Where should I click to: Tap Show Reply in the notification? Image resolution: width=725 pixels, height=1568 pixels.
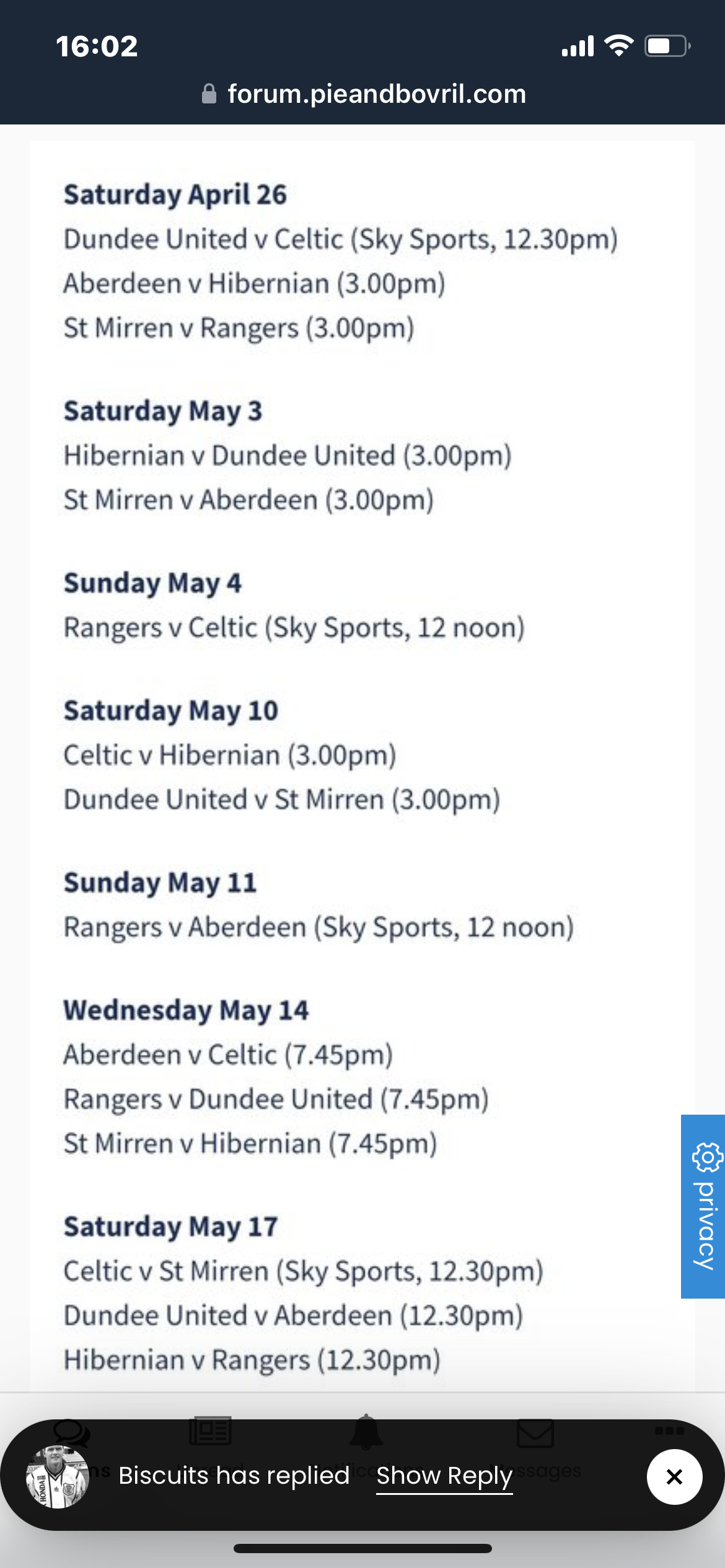(444, 1476)
